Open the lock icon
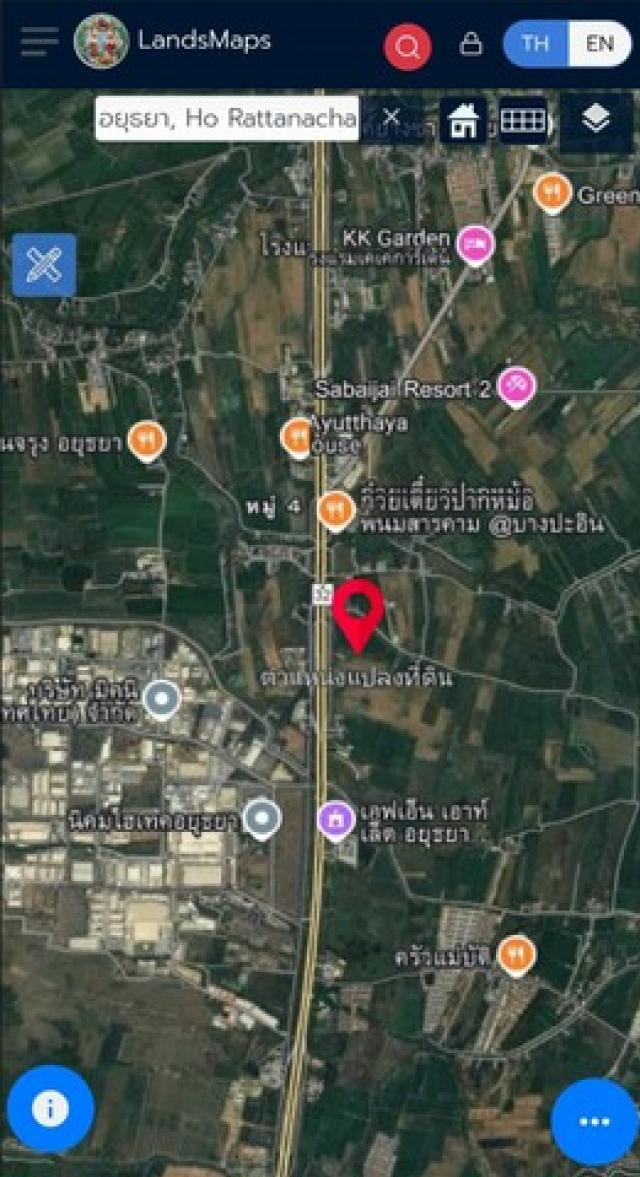Screen dimensions: 640x1177 click(470, 44)
